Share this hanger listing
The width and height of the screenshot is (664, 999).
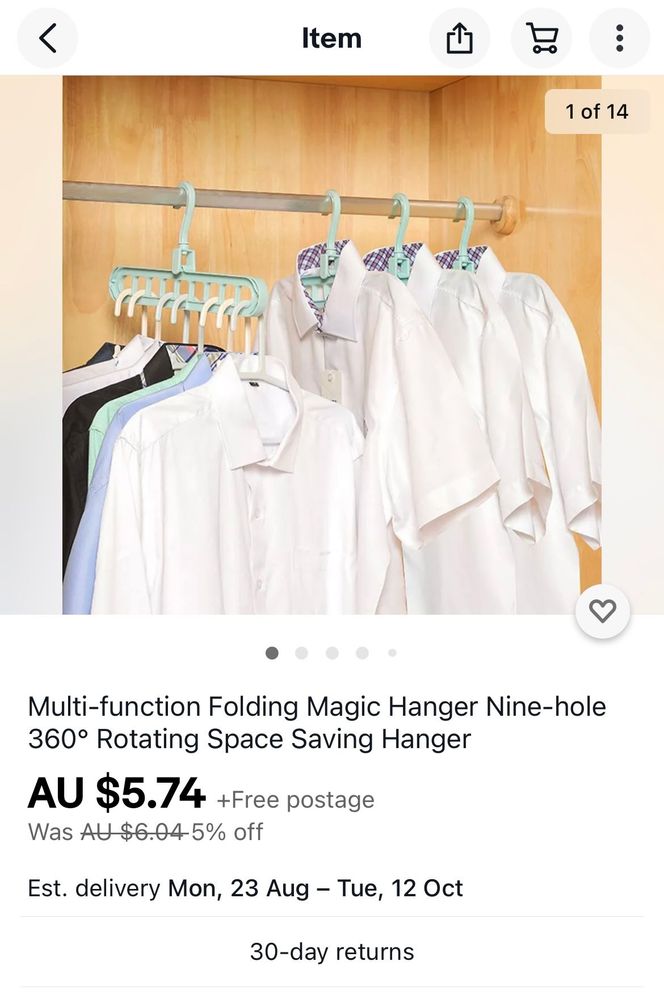(458, 39)
